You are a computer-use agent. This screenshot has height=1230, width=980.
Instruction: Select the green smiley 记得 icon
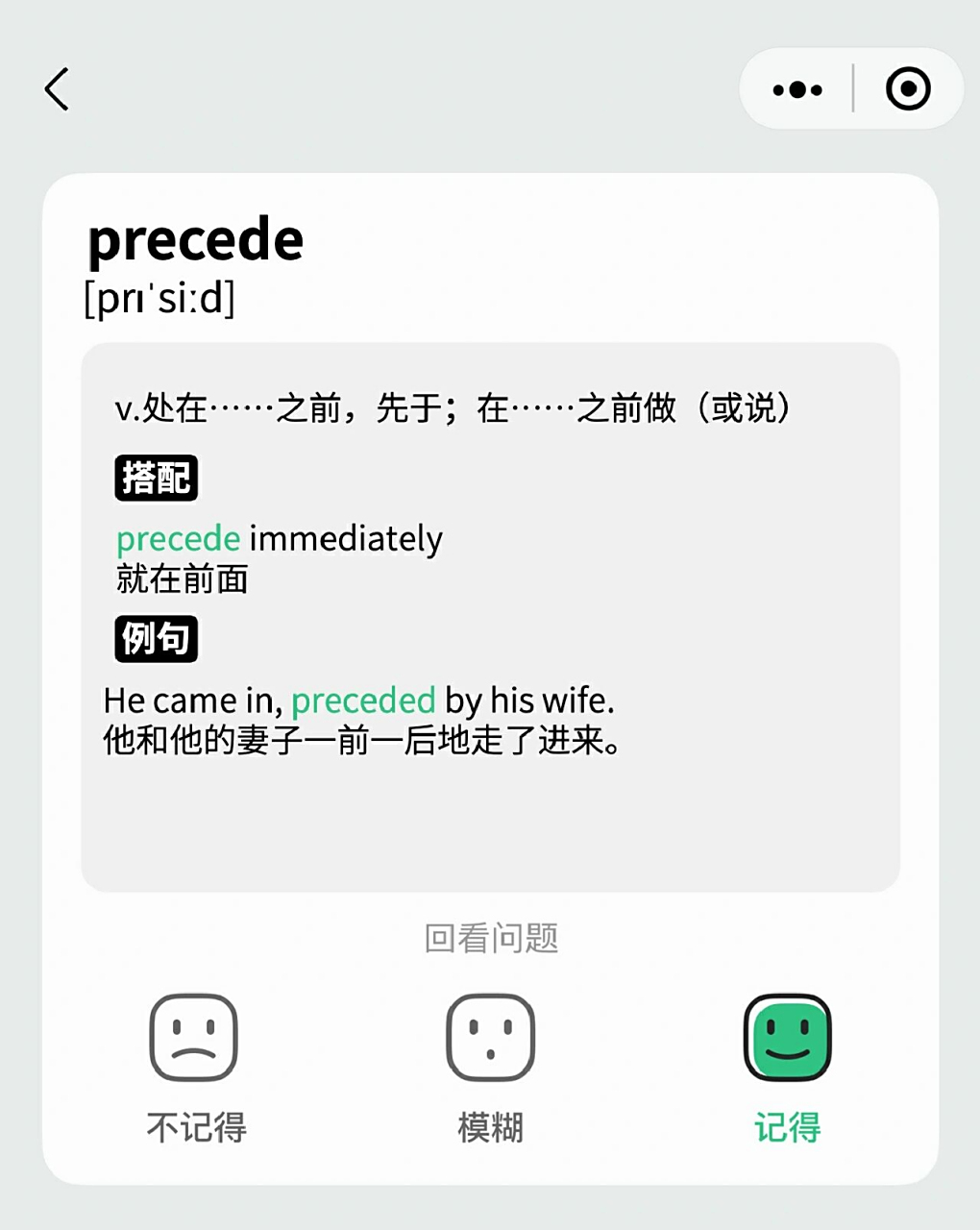tap(787, 1038)
